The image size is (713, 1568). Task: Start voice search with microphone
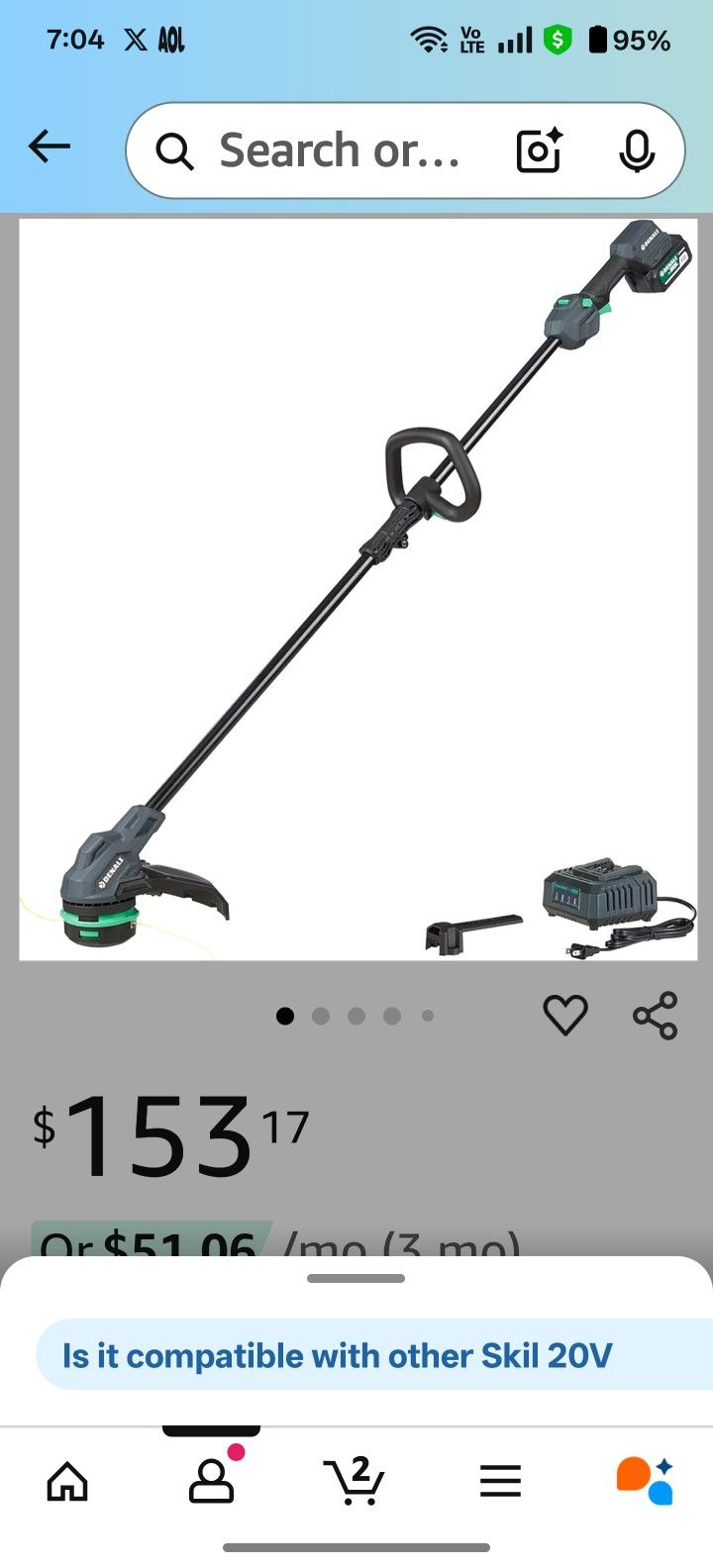636,150
